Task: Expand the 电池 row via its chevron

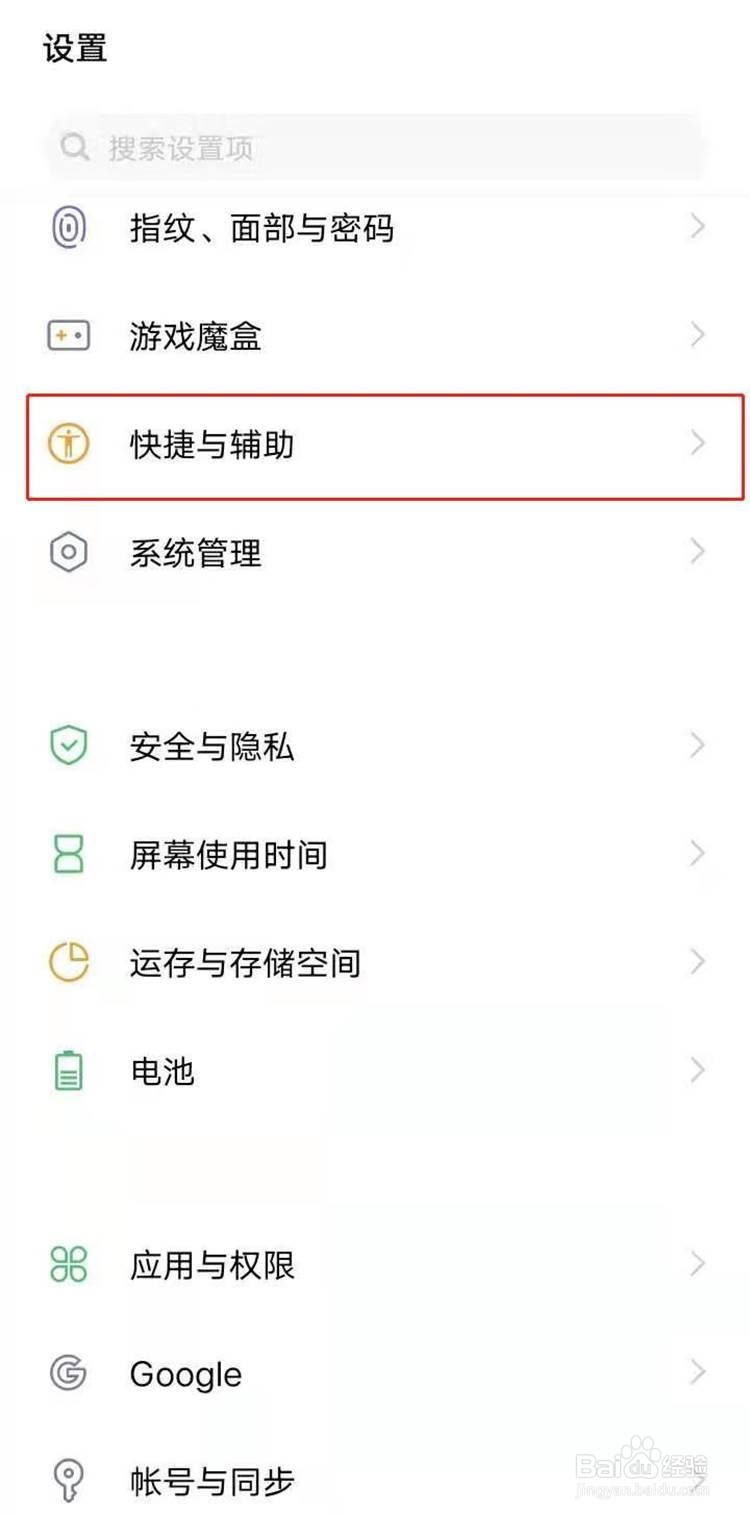Action: coord(697,1071)
